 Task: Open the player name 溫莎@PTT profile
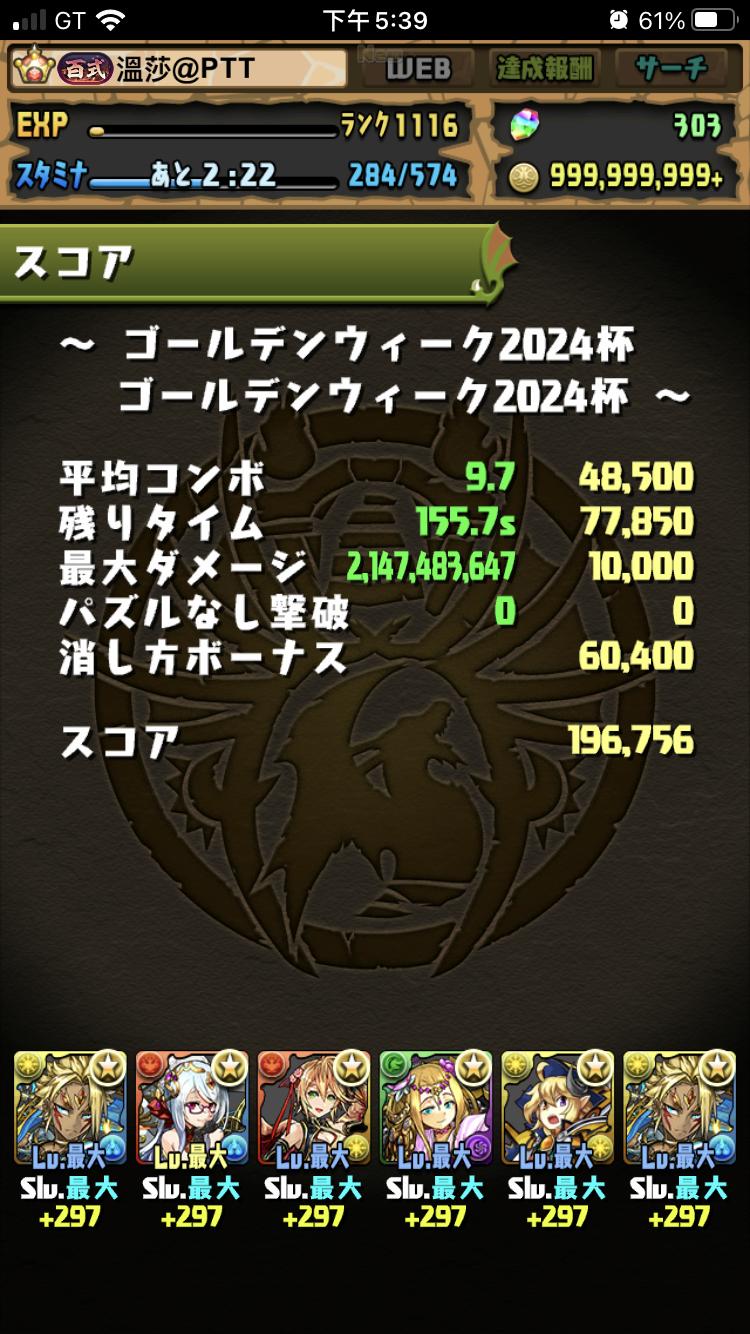tap(180, 69)
